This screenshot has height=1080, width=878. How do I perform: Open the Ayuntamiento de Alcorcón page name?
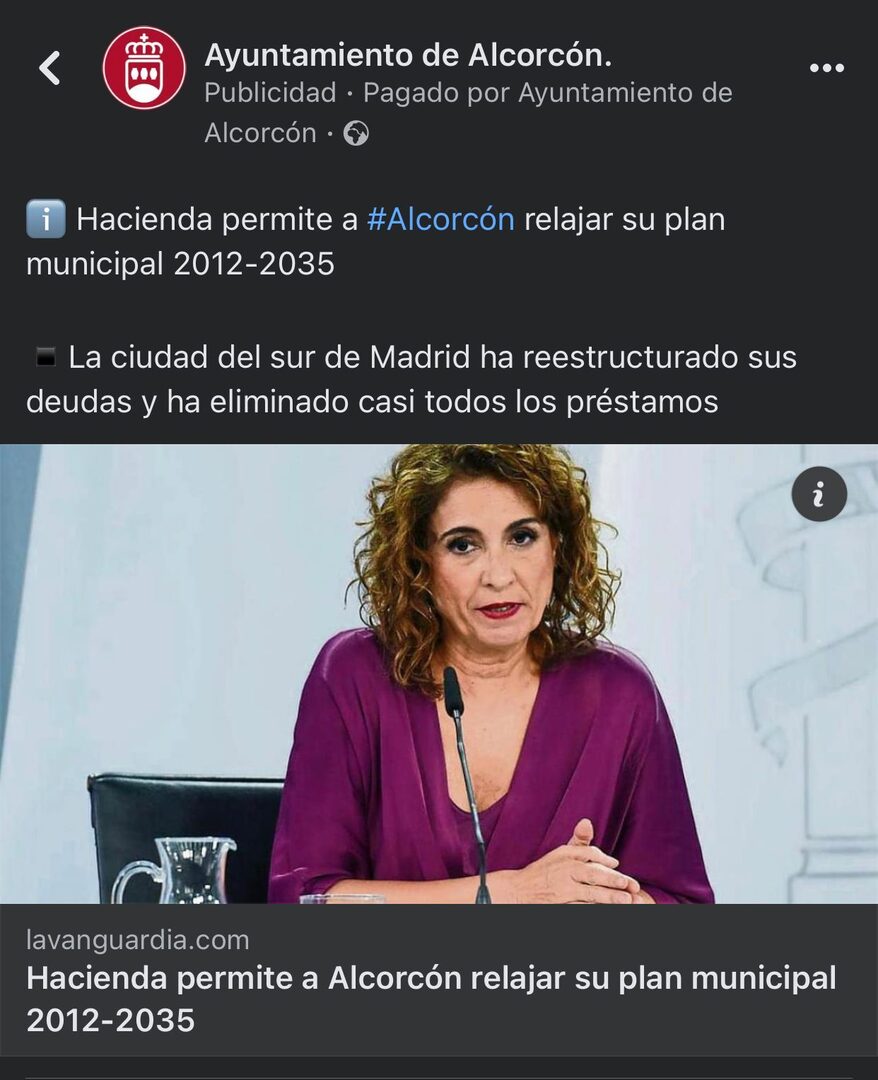[408, 56]
